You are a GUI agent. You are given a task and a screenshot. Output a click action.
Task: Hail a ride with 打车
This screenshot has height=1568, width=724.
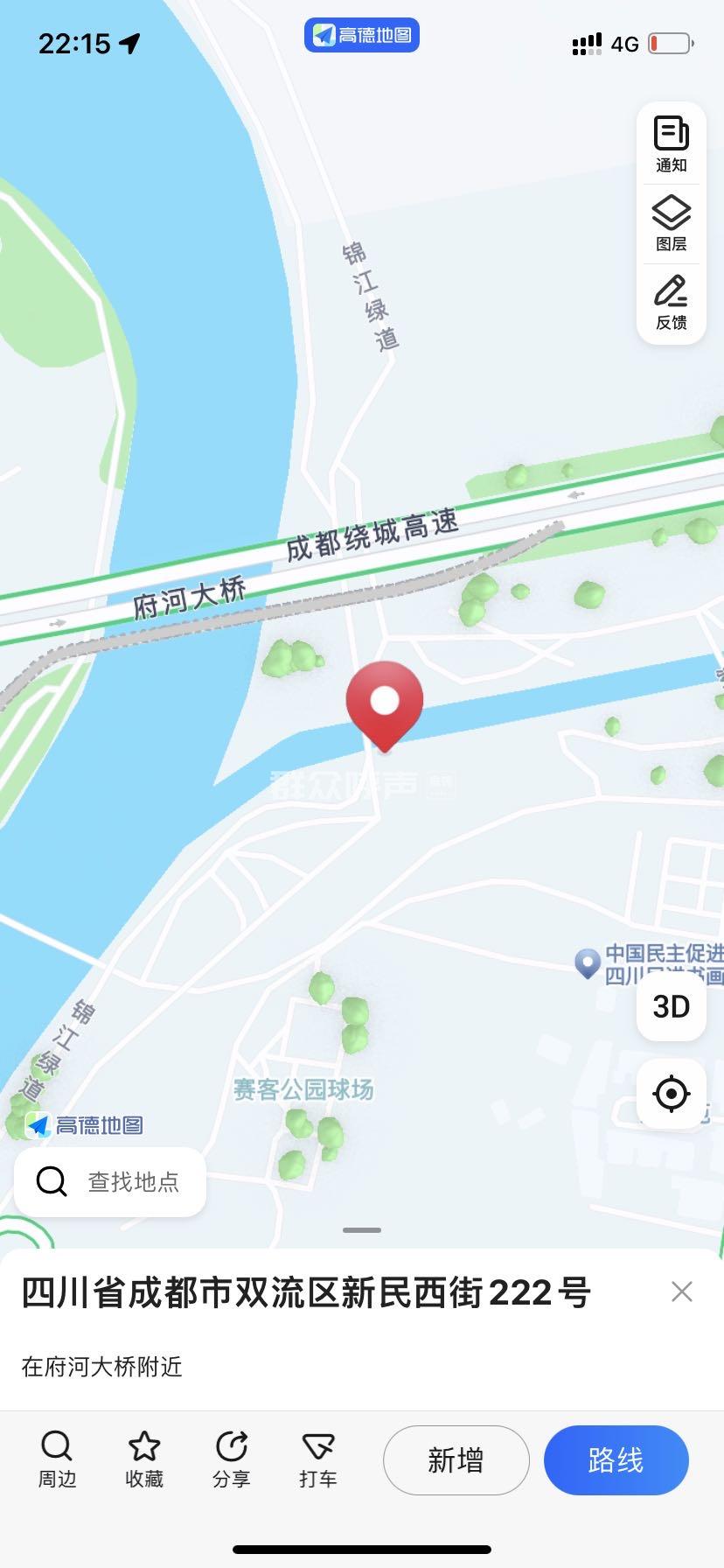coord(317,1459)
